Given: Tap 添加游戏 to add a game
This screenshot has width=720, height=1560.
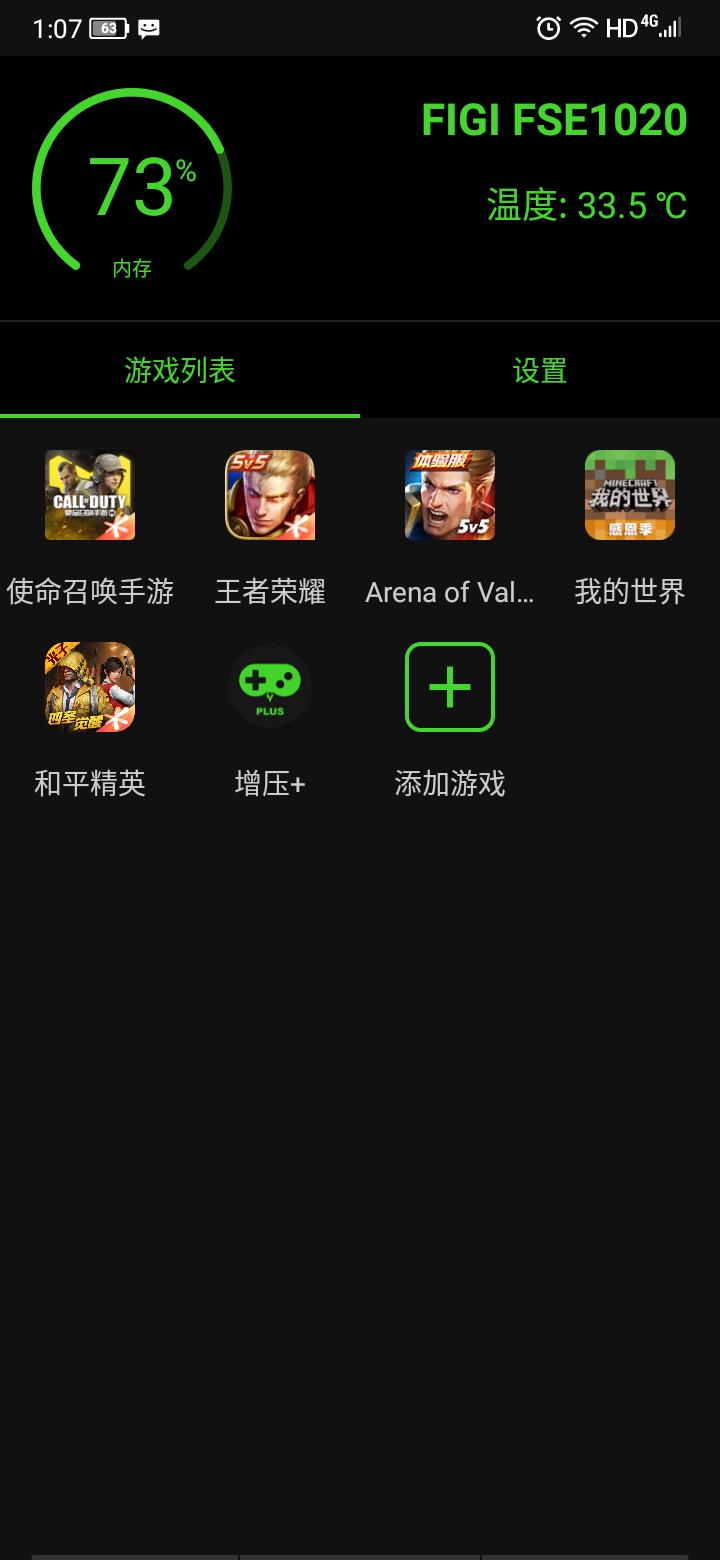Looking at the screenshot, I should point(450,688).
